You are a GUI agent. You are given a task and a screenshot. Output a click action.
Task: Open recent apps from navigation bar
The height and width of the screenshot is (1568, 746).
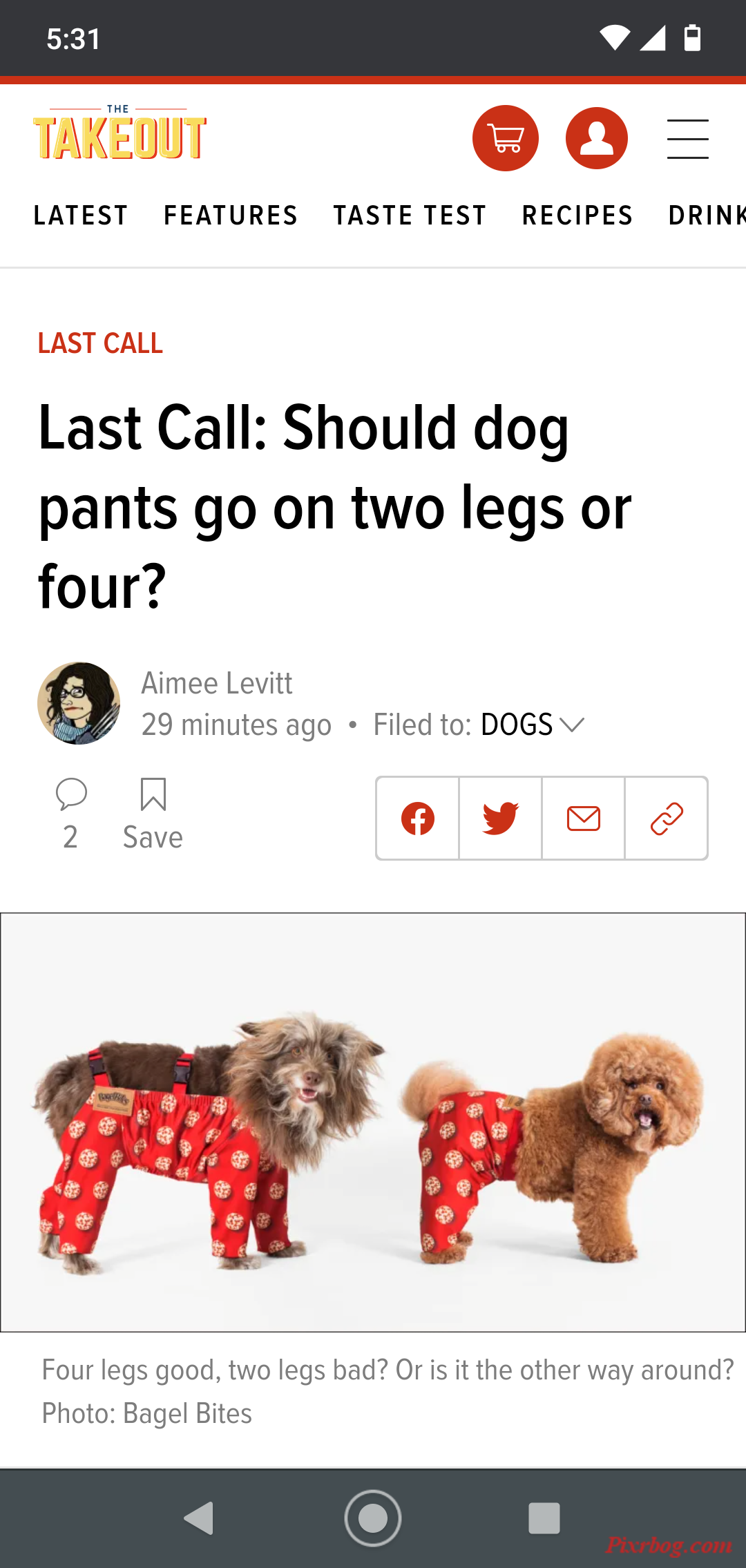544,1518
